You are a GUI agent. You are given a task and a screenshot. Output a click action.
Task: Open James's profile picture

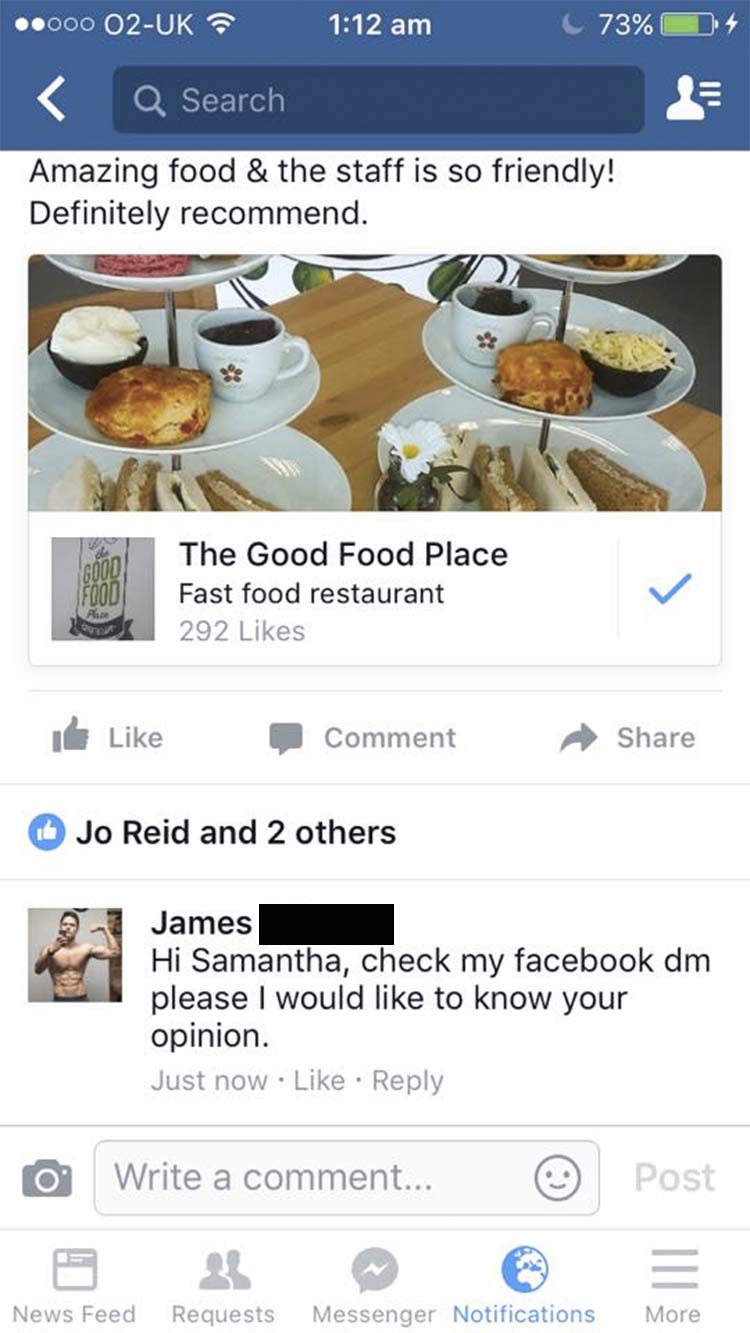(x=75, y=955)
